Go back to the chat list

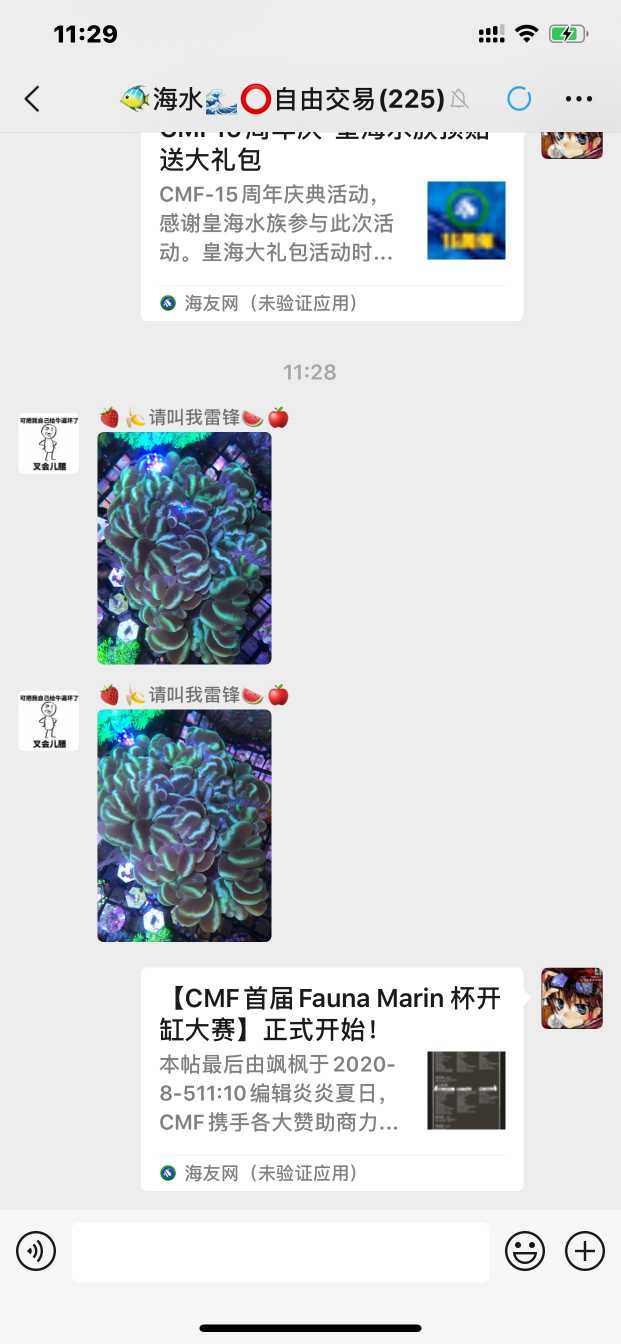[x=32, y=98]
